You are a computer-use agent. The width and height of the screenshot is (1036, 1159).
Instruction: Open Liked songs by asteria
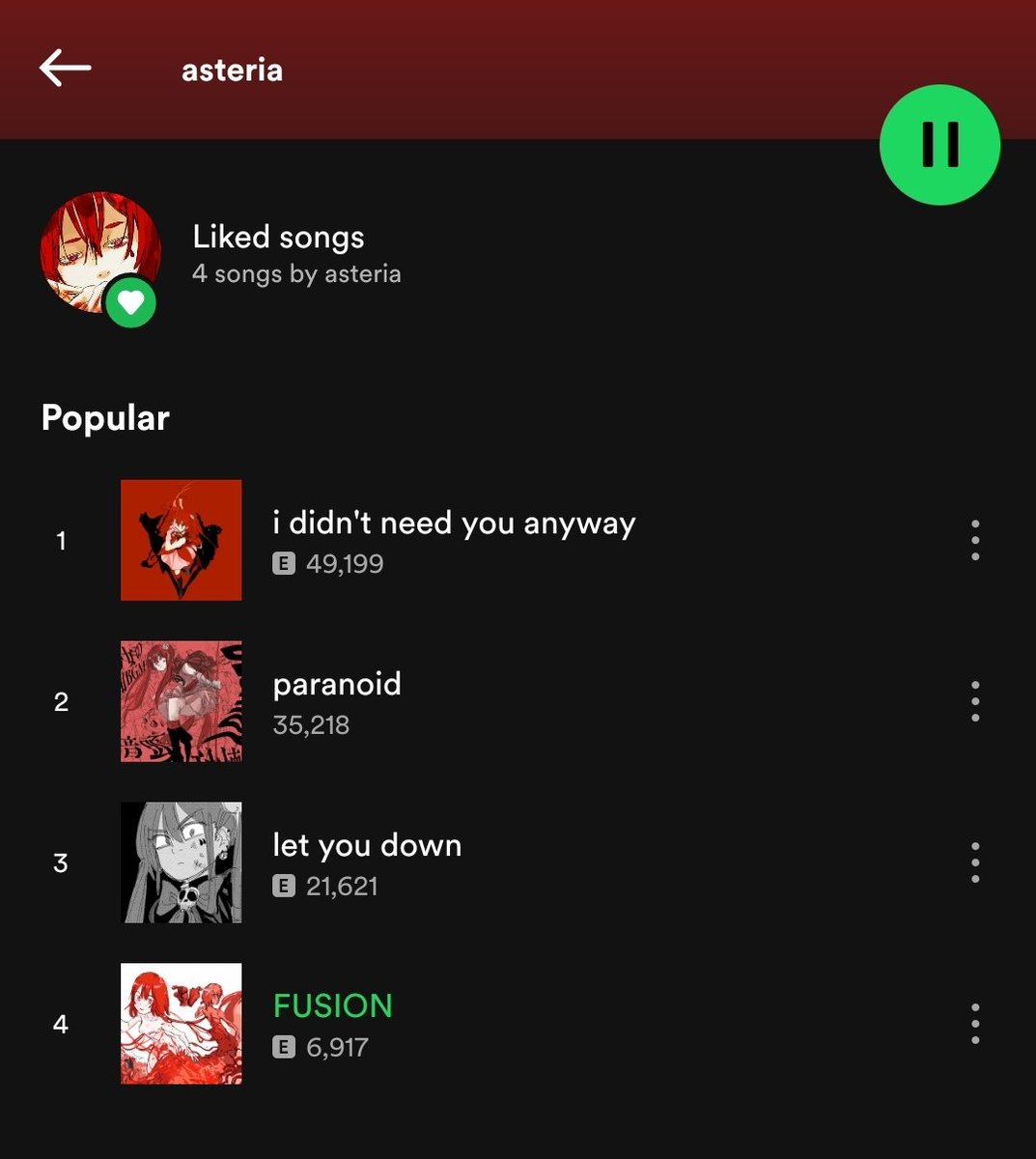[x=278, y=253]
